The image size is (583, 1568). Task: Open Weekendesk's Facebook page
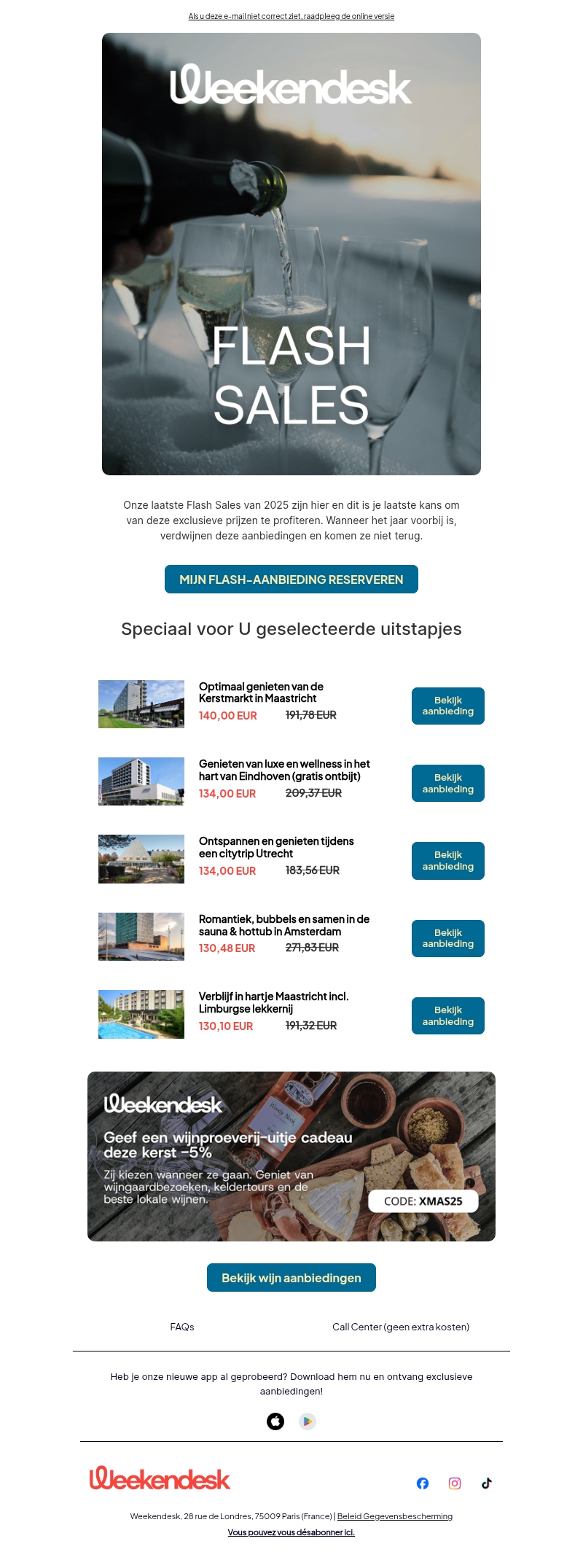423,1483
